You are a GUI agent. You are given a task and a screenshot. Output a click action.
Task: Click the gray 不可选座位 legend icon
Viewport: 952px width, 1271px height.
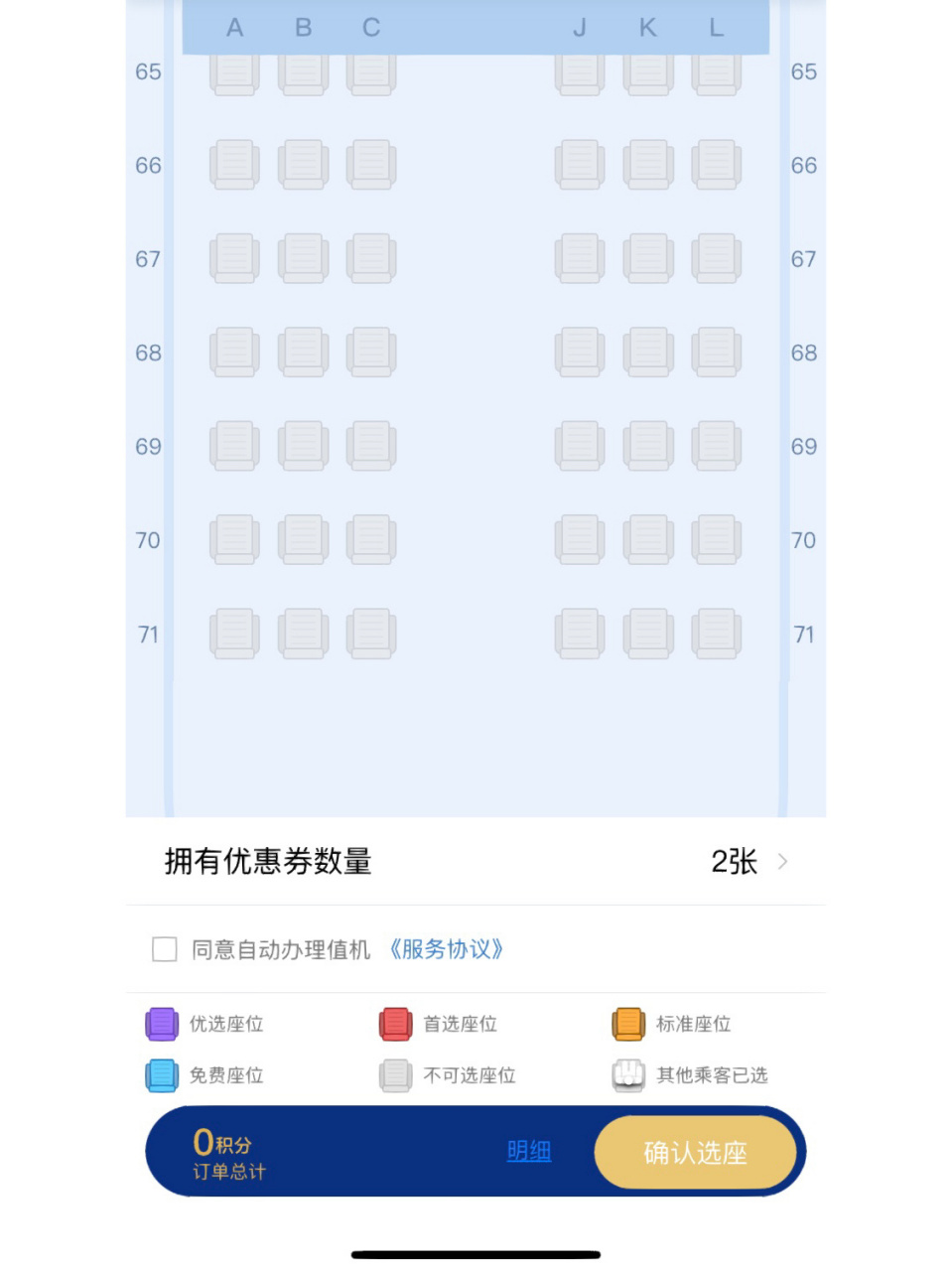pos(395,1075)
